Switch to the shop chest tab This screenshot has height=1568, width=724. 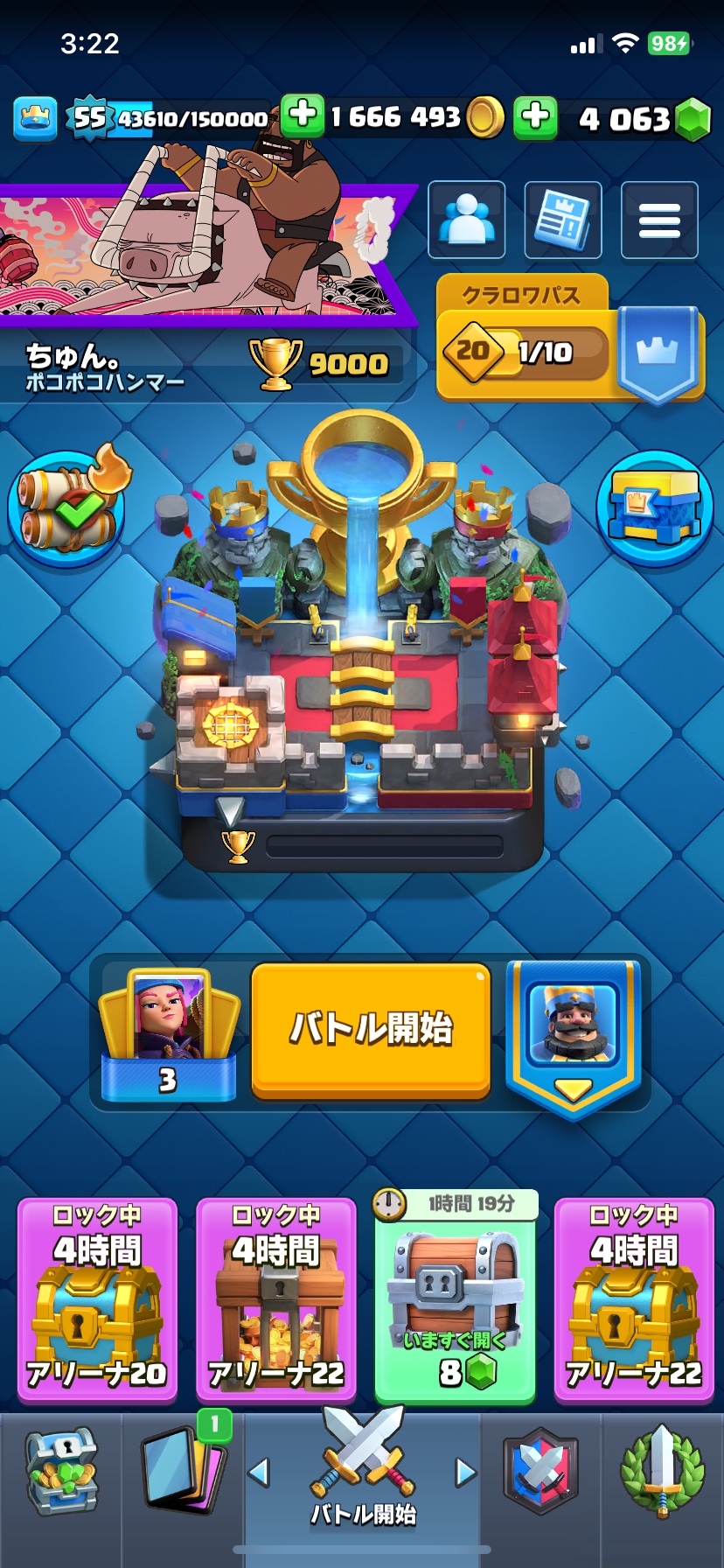(x=59, y=1473)
